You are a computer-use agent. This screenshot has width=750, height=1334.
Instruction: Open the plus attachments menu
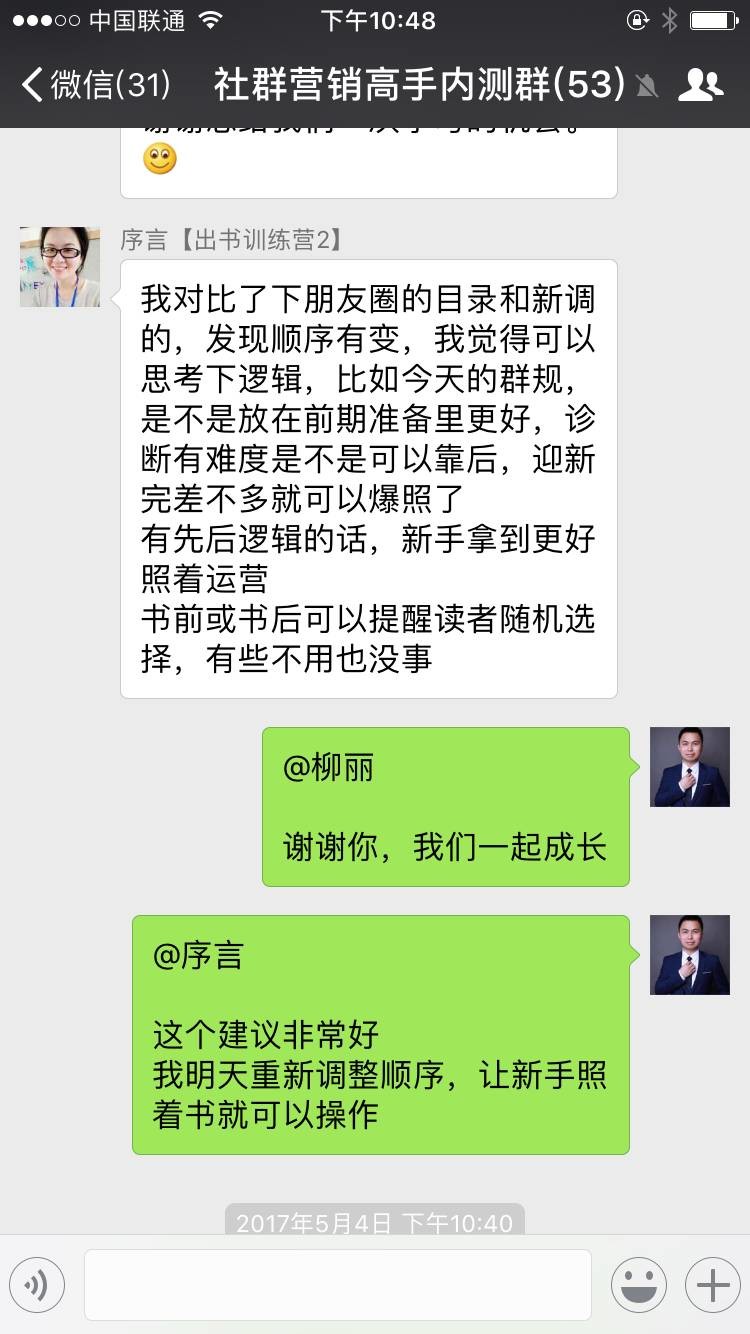(x=712, y=1285)
